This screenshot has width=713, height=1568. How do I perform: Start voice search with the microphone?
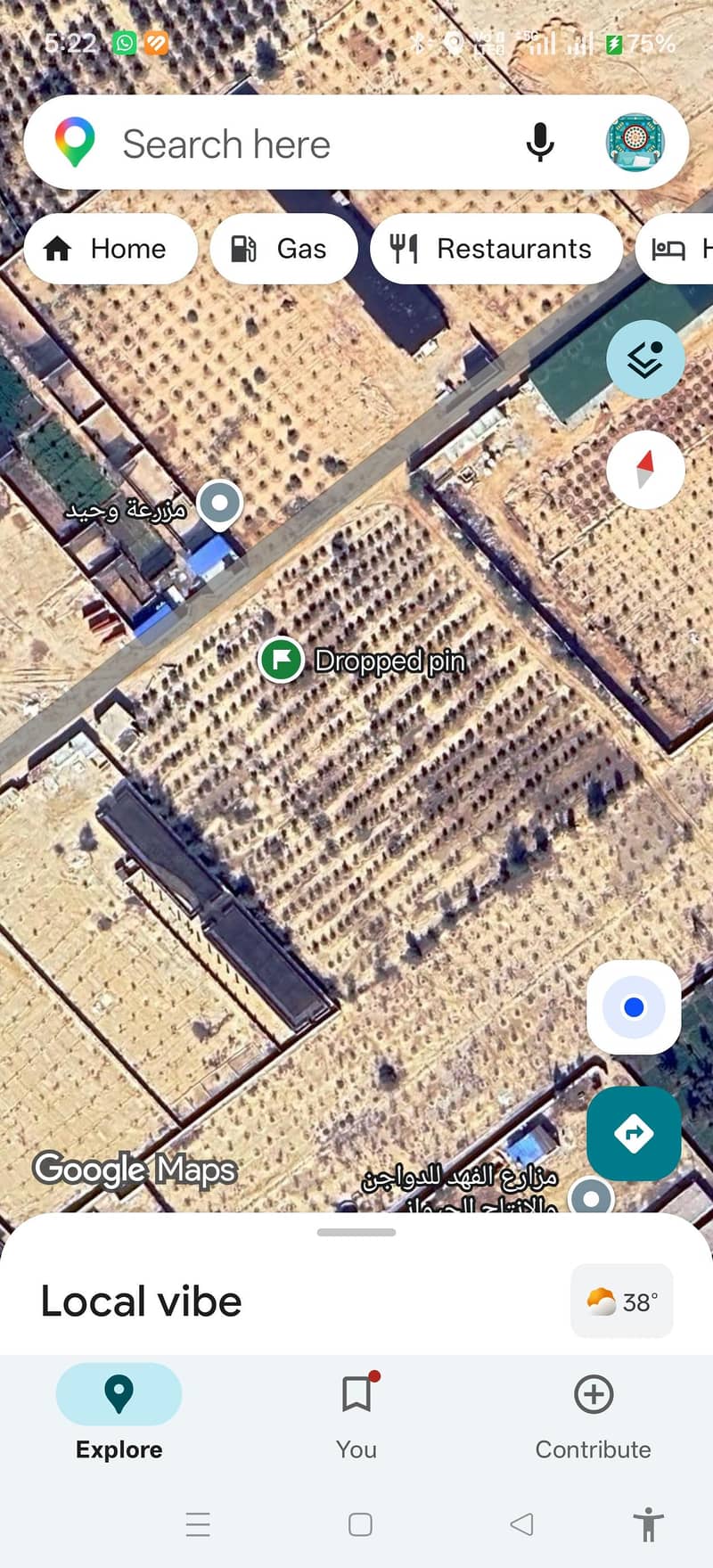tap(539, 143)
